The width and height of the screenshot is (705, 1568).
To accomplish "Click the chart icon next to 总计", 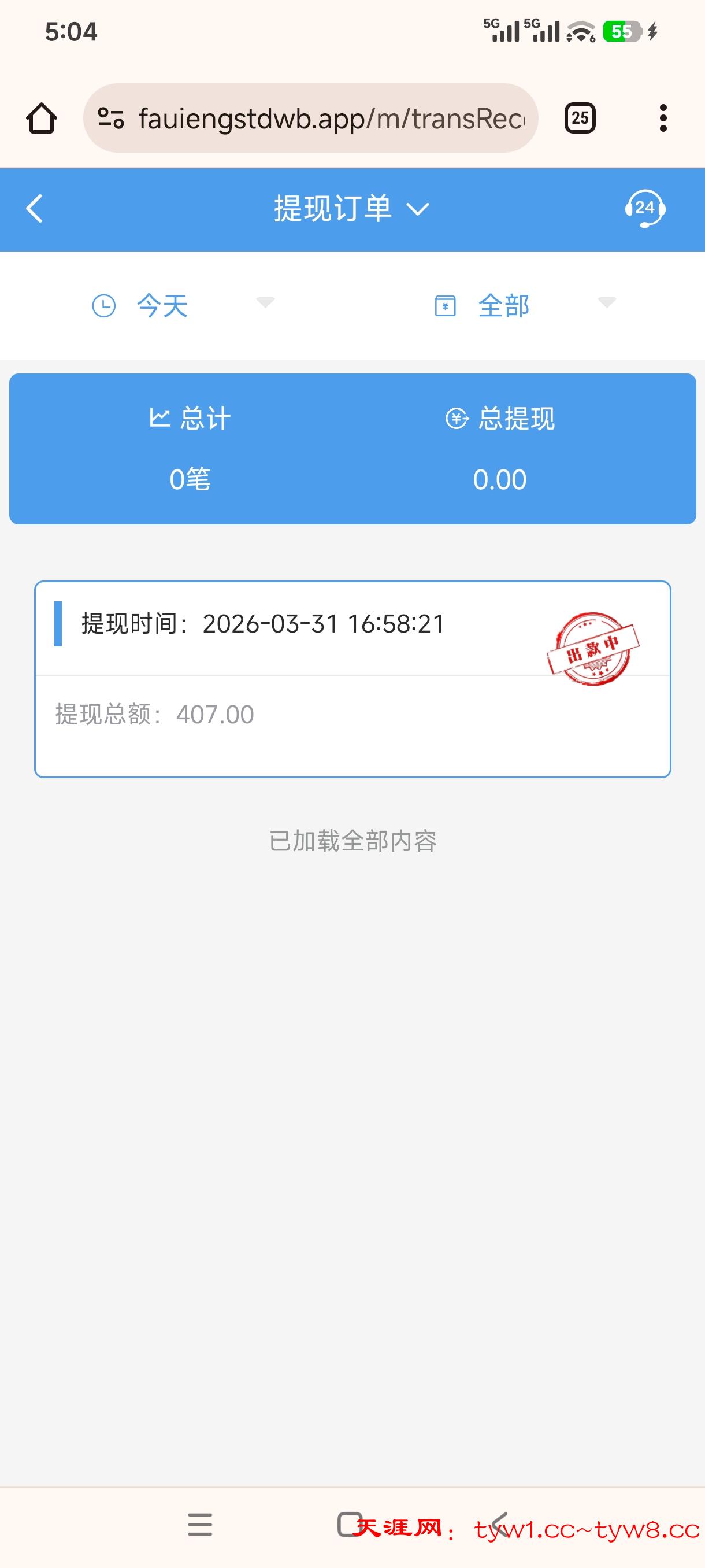I will point(159,417).
